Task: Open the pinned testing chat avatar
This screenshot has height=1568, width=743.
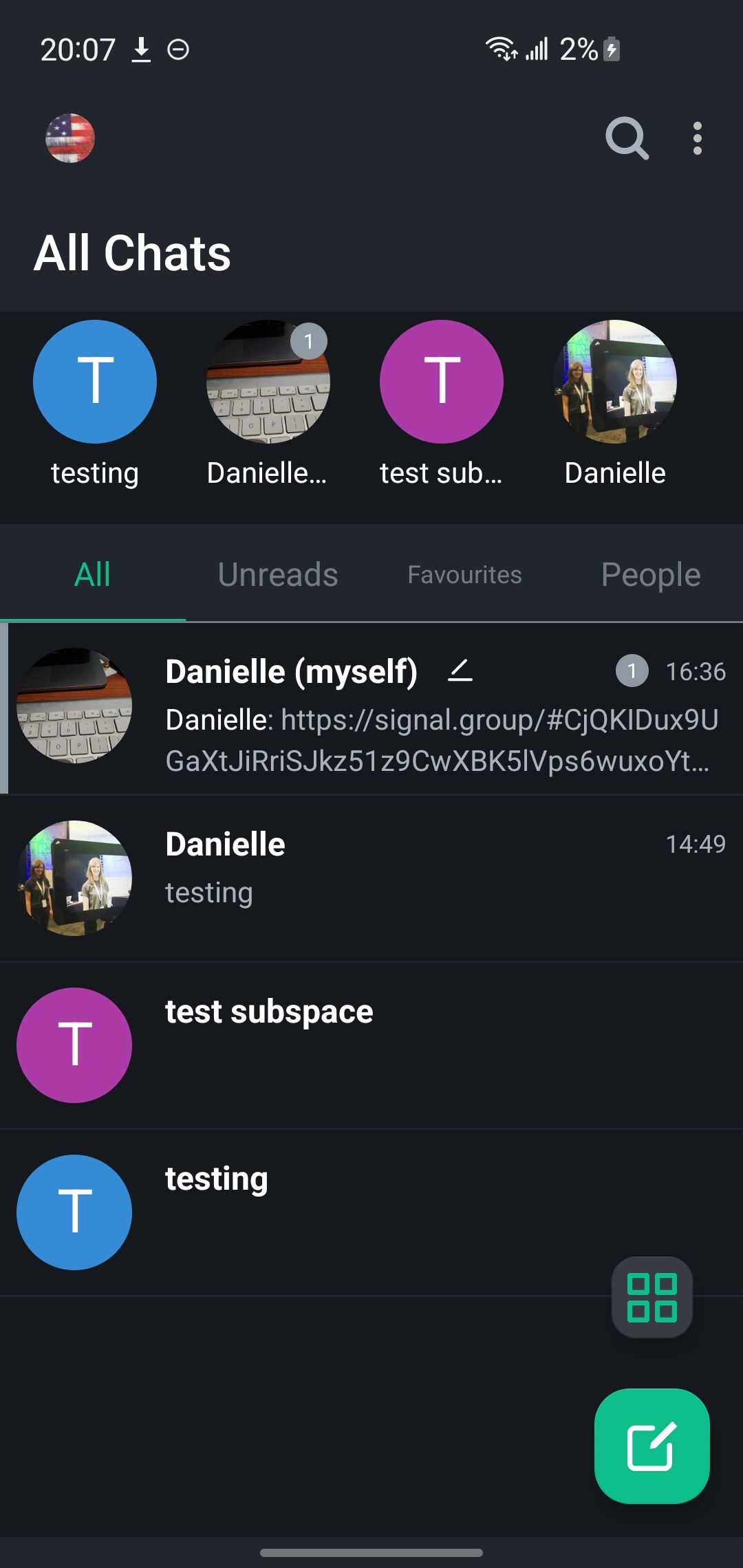Action: [x=94, y=382]
